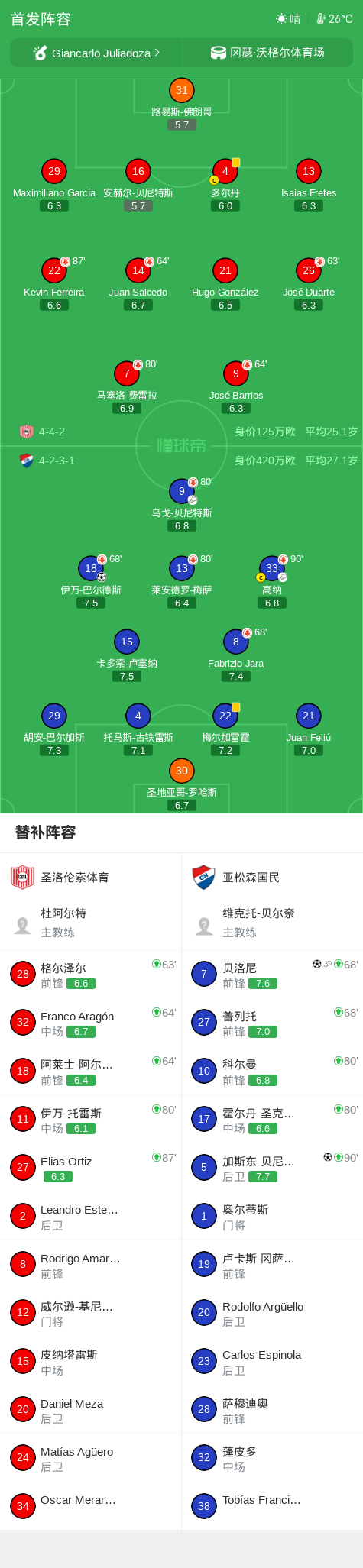Select José Barrios number 9 on pitch

[x=236, y=373]
